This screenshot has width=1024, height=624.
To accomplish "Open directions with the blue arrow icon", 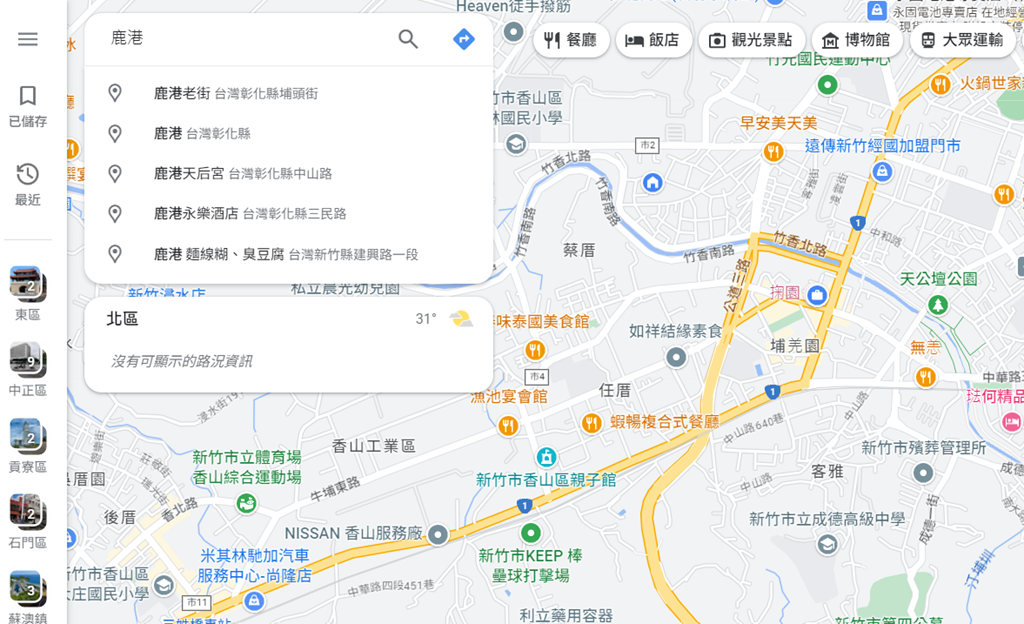I will [x=463, y=39].
